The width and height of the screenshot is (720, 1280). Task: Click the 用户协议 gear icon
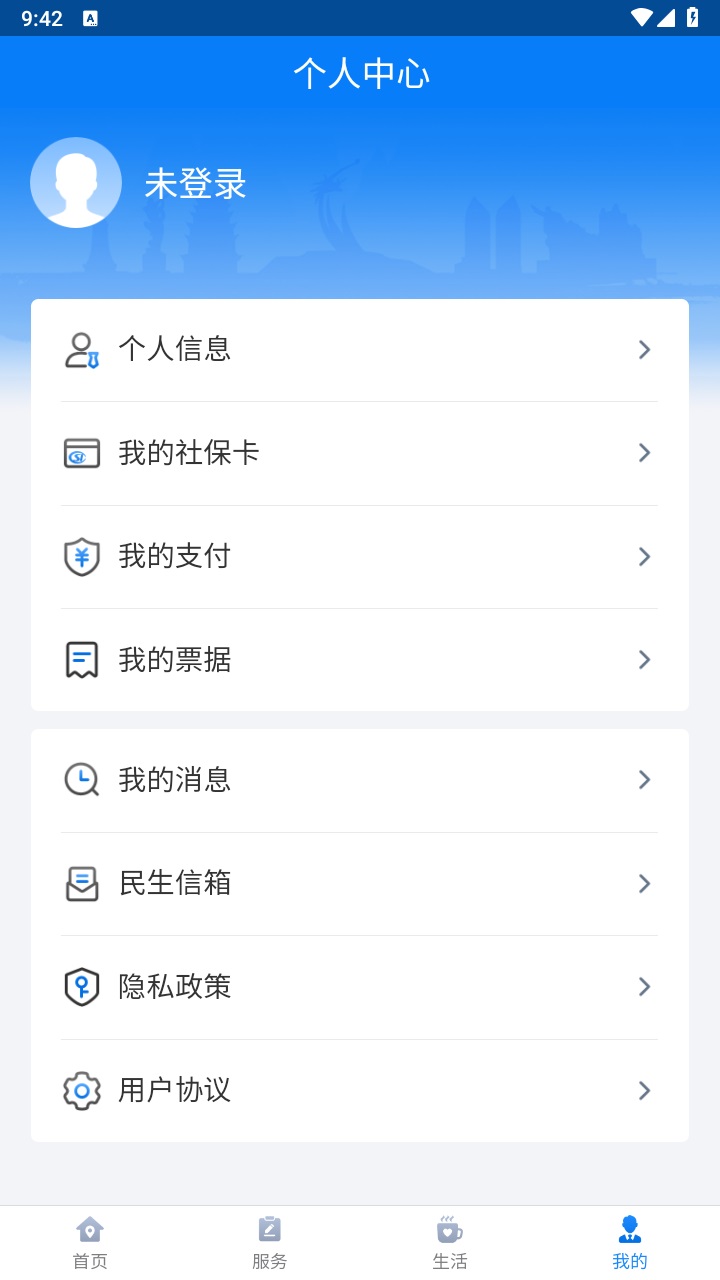point(81,1090)
